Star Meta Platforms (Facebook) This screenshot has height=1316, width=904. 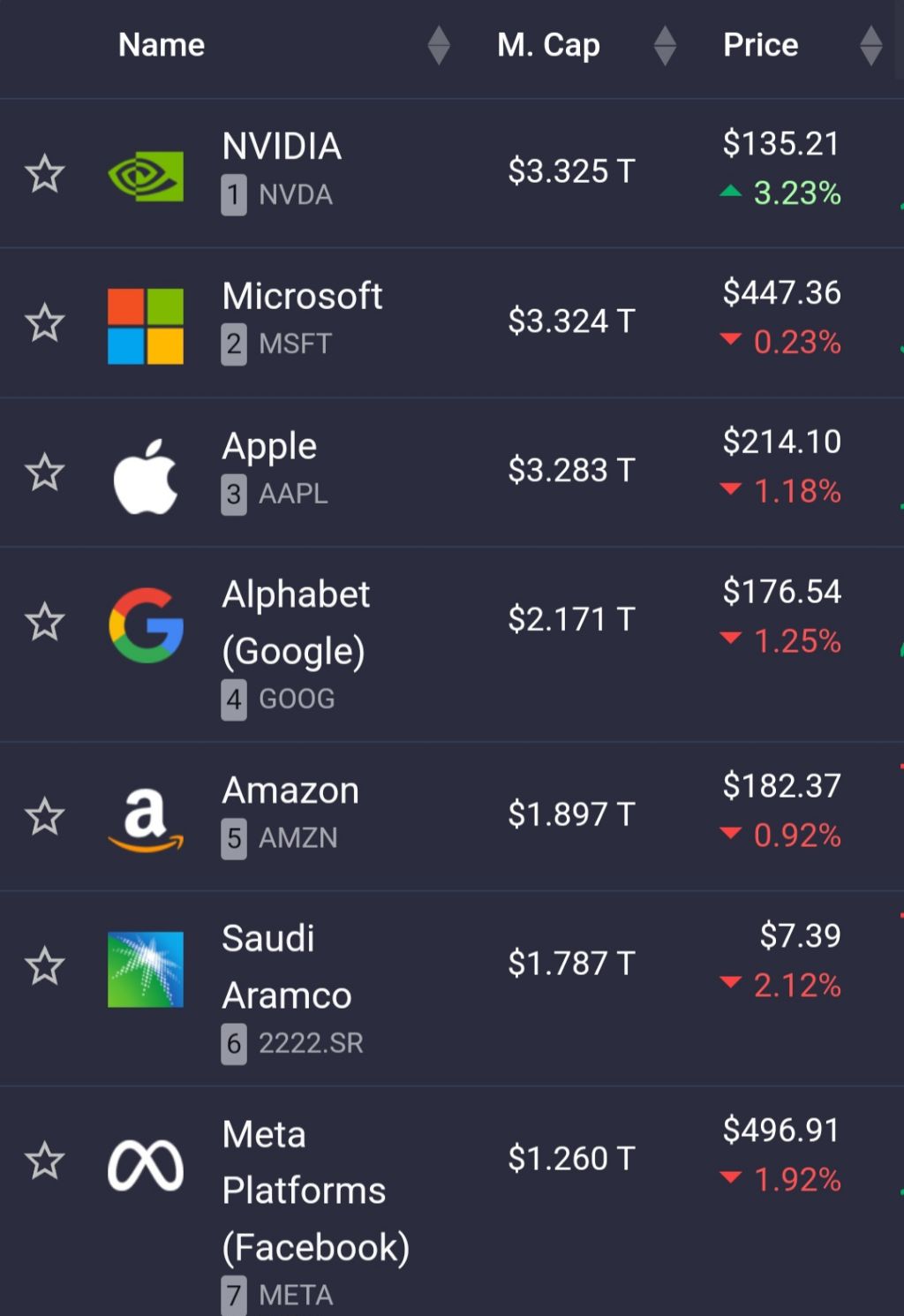tap(44, 1160)
